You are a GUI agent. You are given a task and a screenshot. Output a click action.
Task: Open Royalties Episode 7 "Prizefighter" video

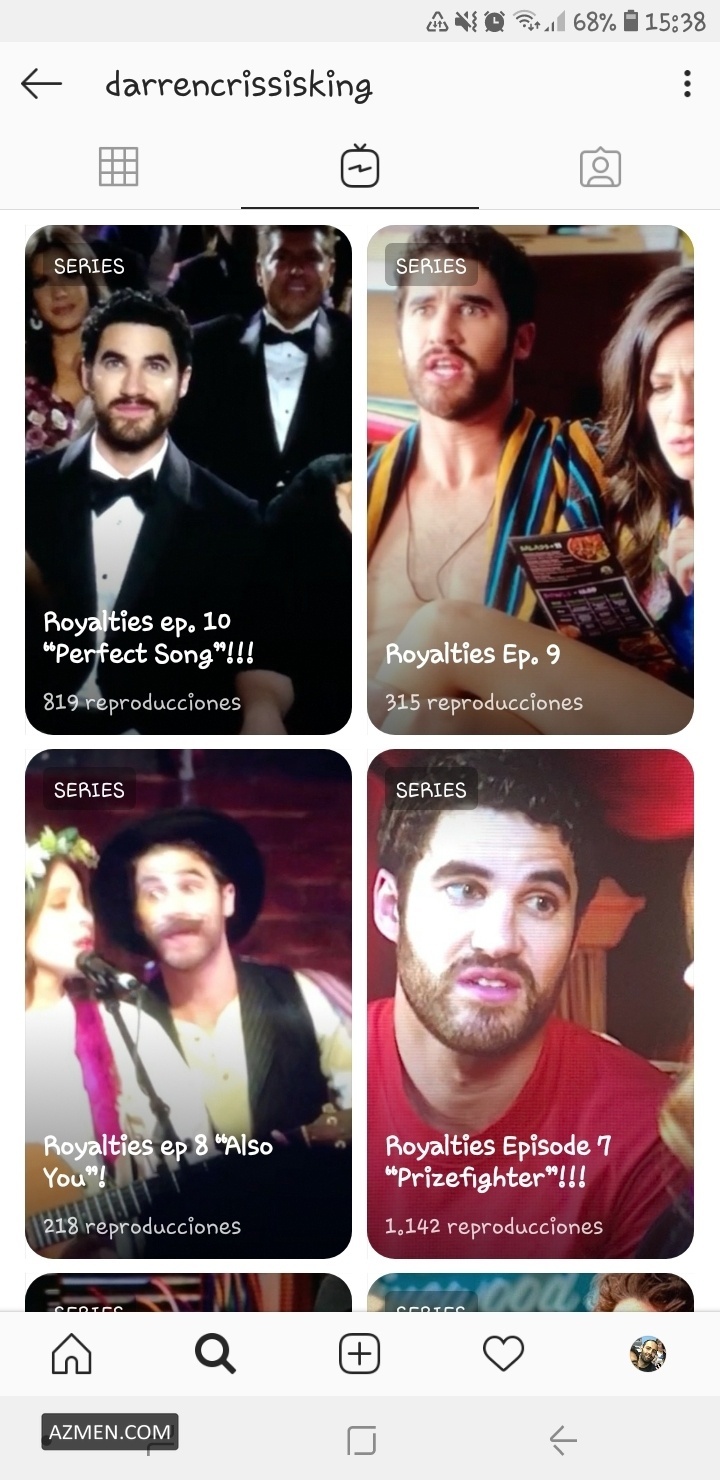[530, 1003]
